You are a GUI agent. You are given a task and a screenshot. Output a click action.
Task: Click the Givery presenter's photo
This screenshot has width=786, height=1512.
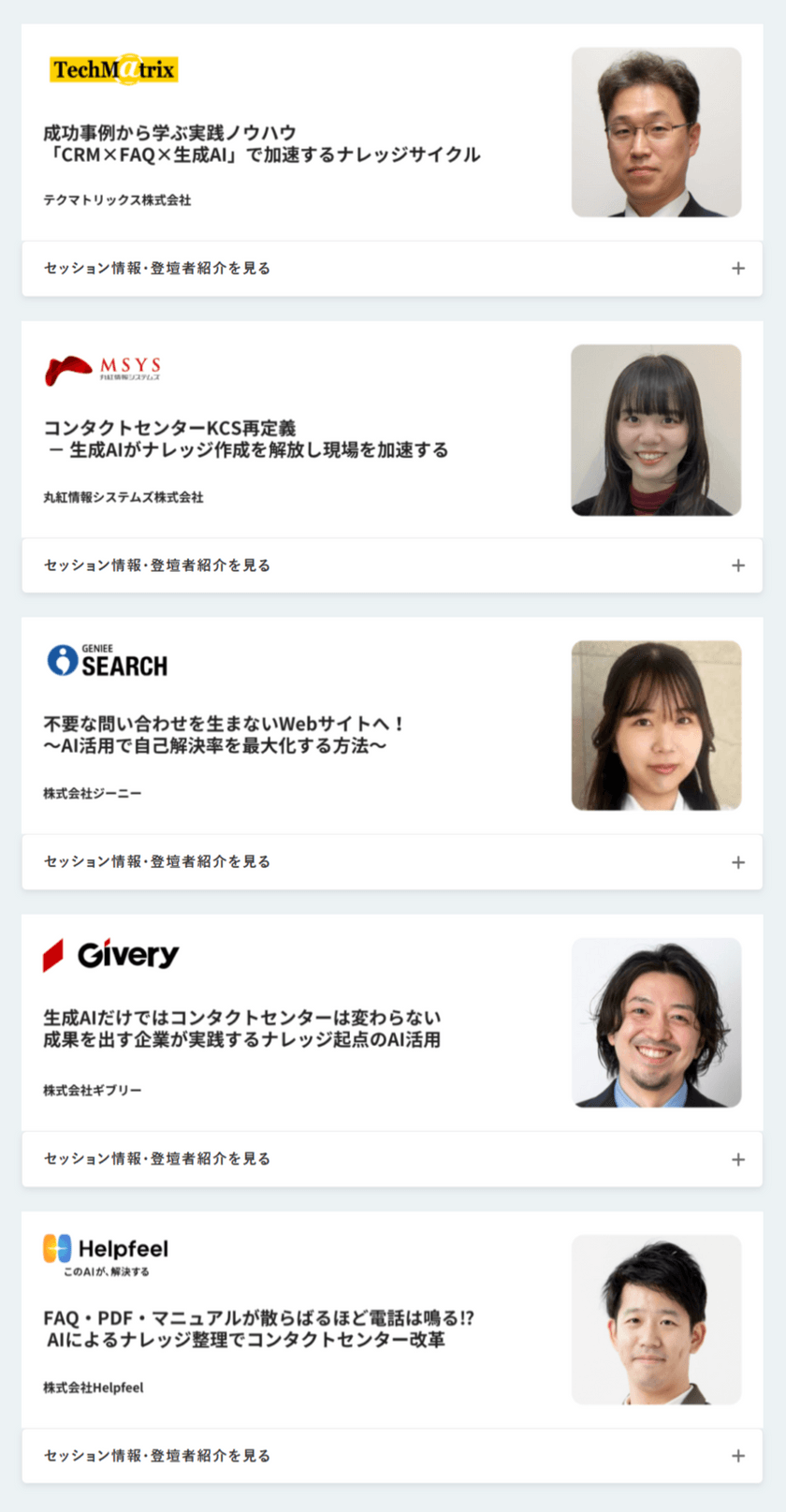[656, 1021]
